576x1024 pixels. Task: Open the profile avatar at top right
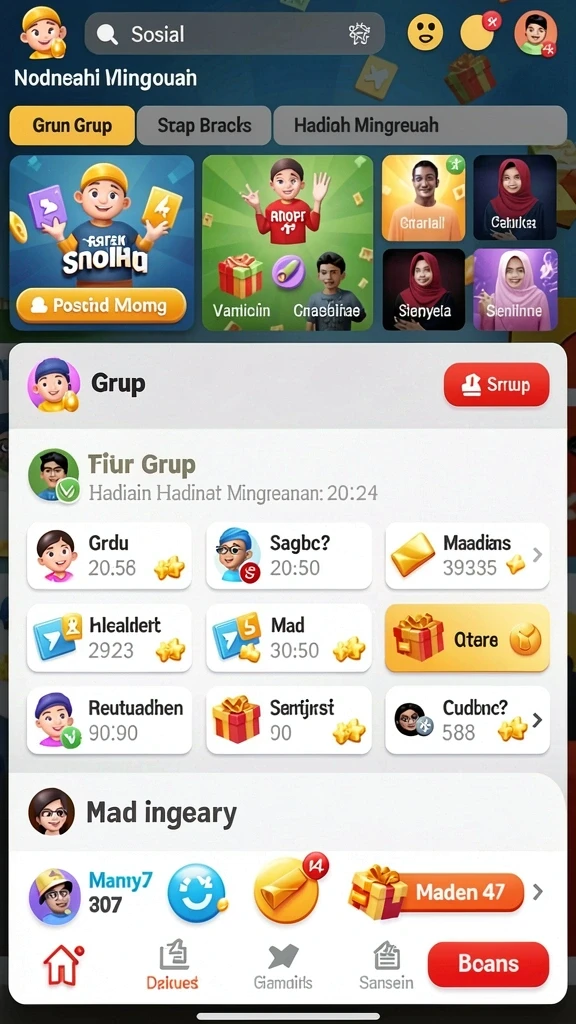point(536,33)
